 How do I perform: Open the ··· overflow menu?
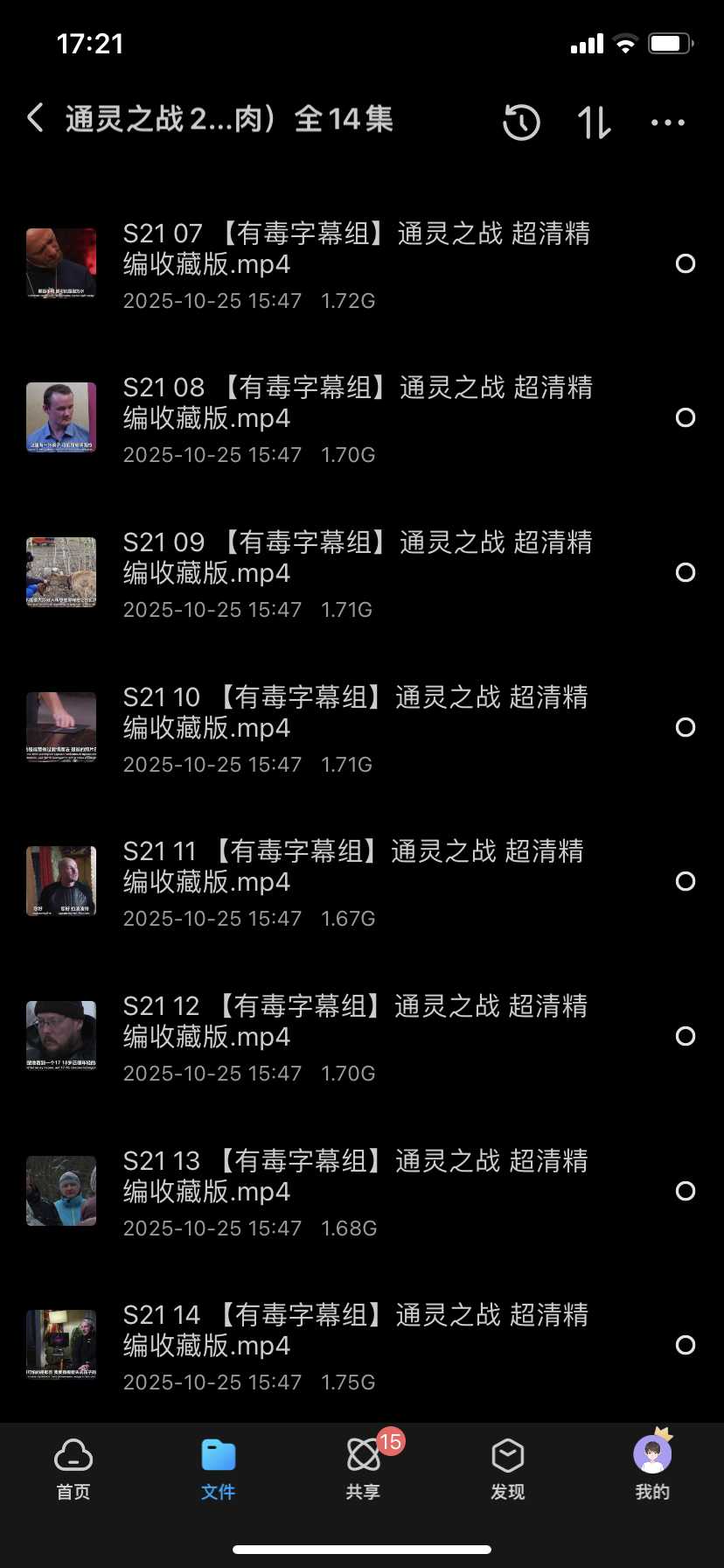(668, 122)
